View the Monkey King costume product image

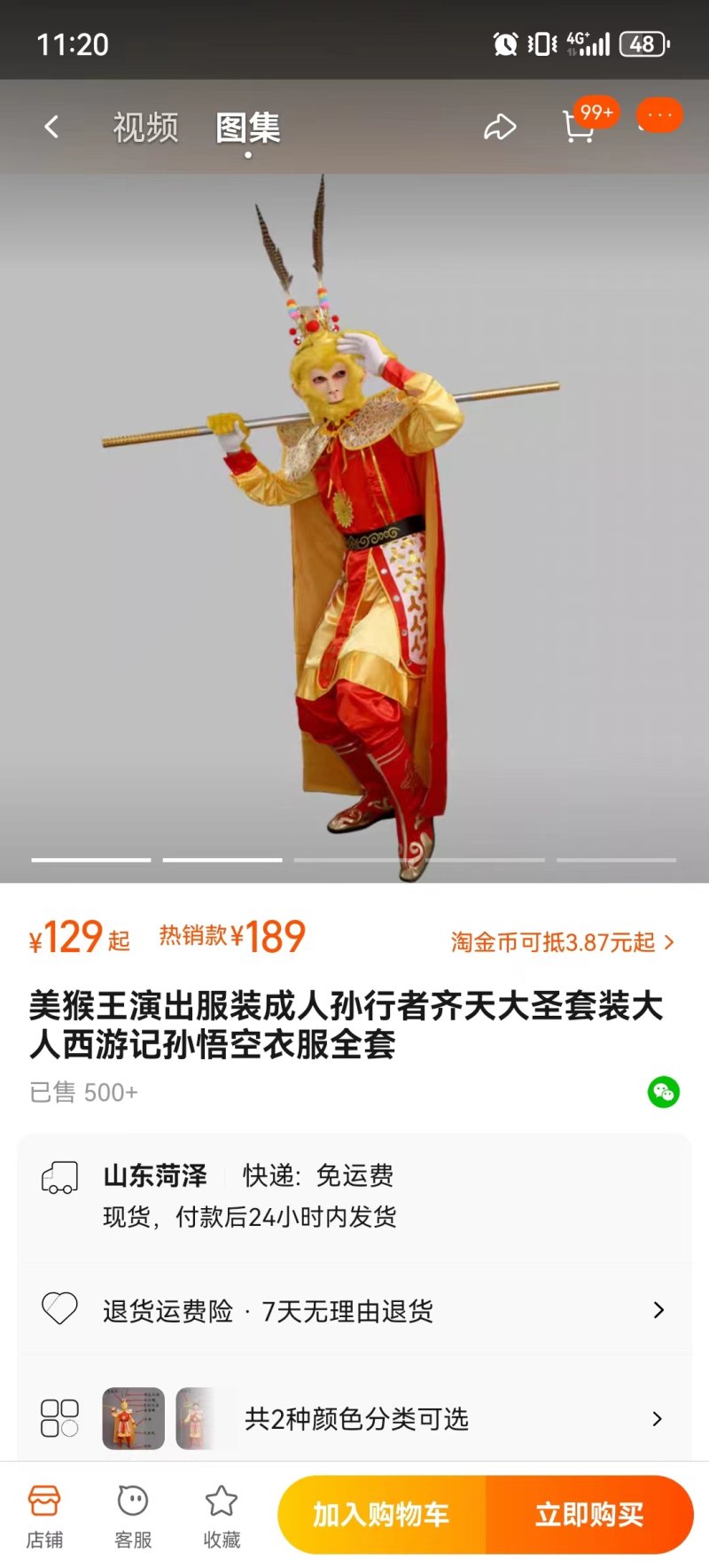coord(354,532)
